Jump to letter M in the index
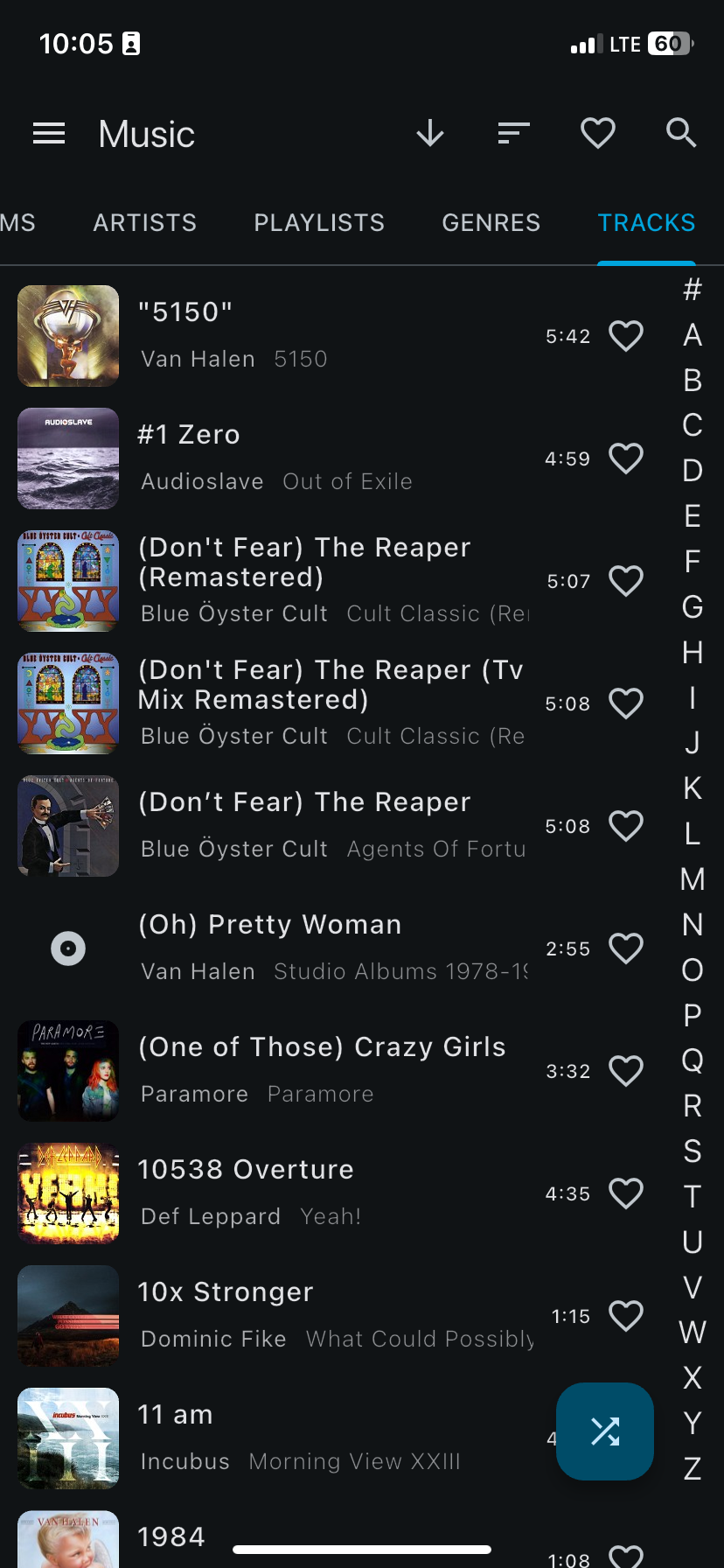The image size is (724, 1568). pyautogui.click(x=693, y=879)
